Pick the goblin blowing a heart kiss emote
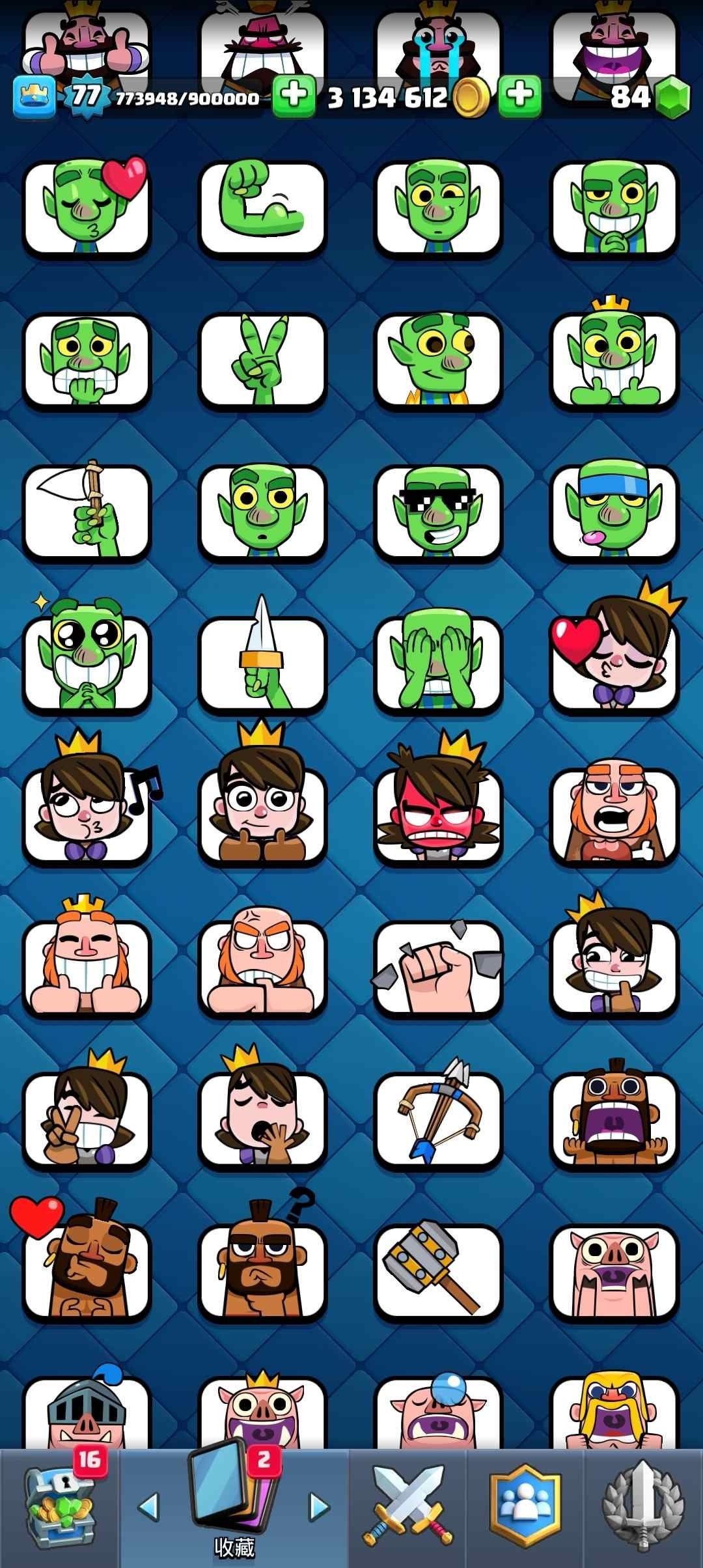This screenshot has width=703, height=1568. pyautogui.click(x=87, y=208)
